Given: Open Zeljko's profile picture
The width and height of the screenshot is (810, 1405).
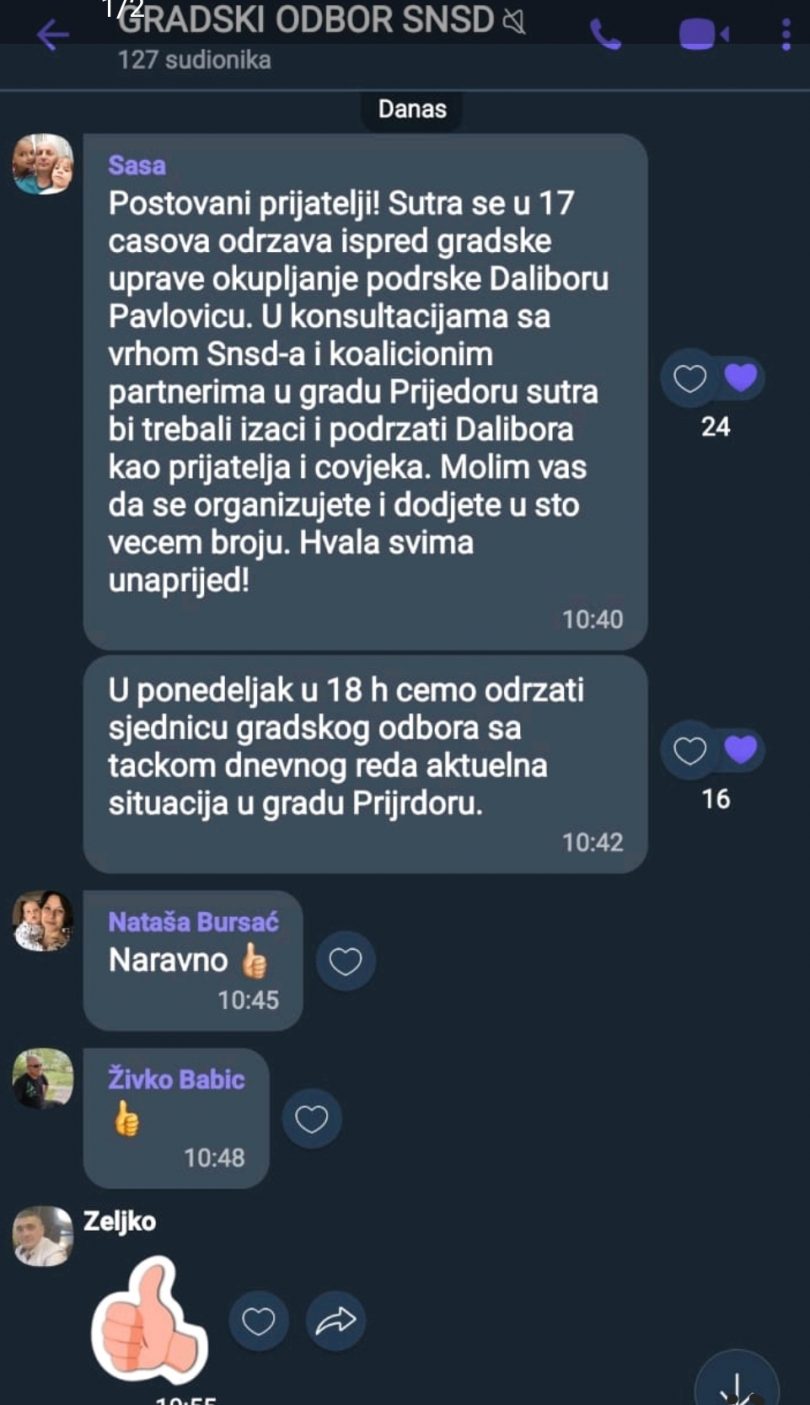Looking at the screenshot, I should tap(43, 1236).
